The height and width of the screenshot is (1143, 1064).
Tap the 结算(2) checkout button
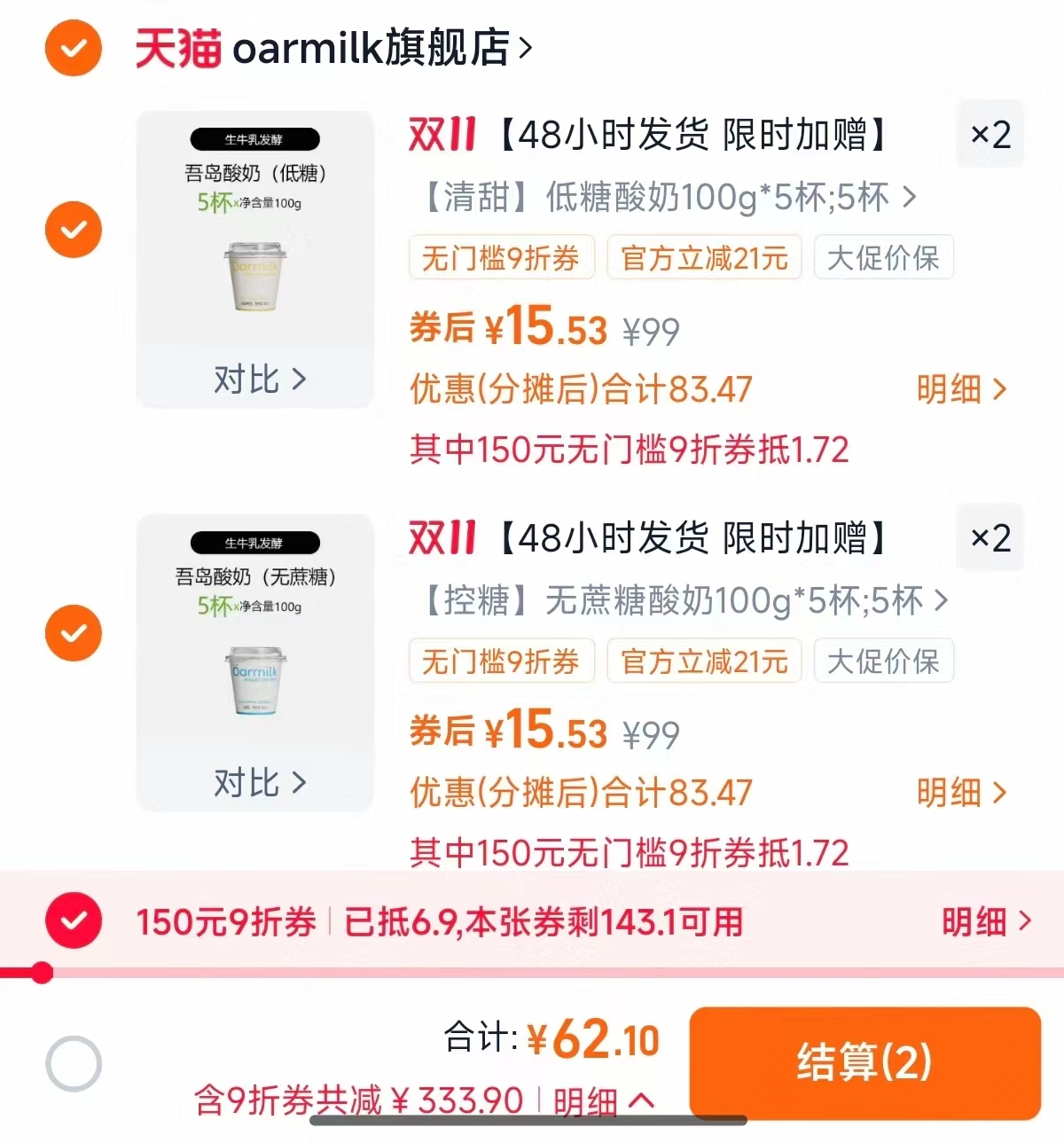click(x=864, y=1062)
